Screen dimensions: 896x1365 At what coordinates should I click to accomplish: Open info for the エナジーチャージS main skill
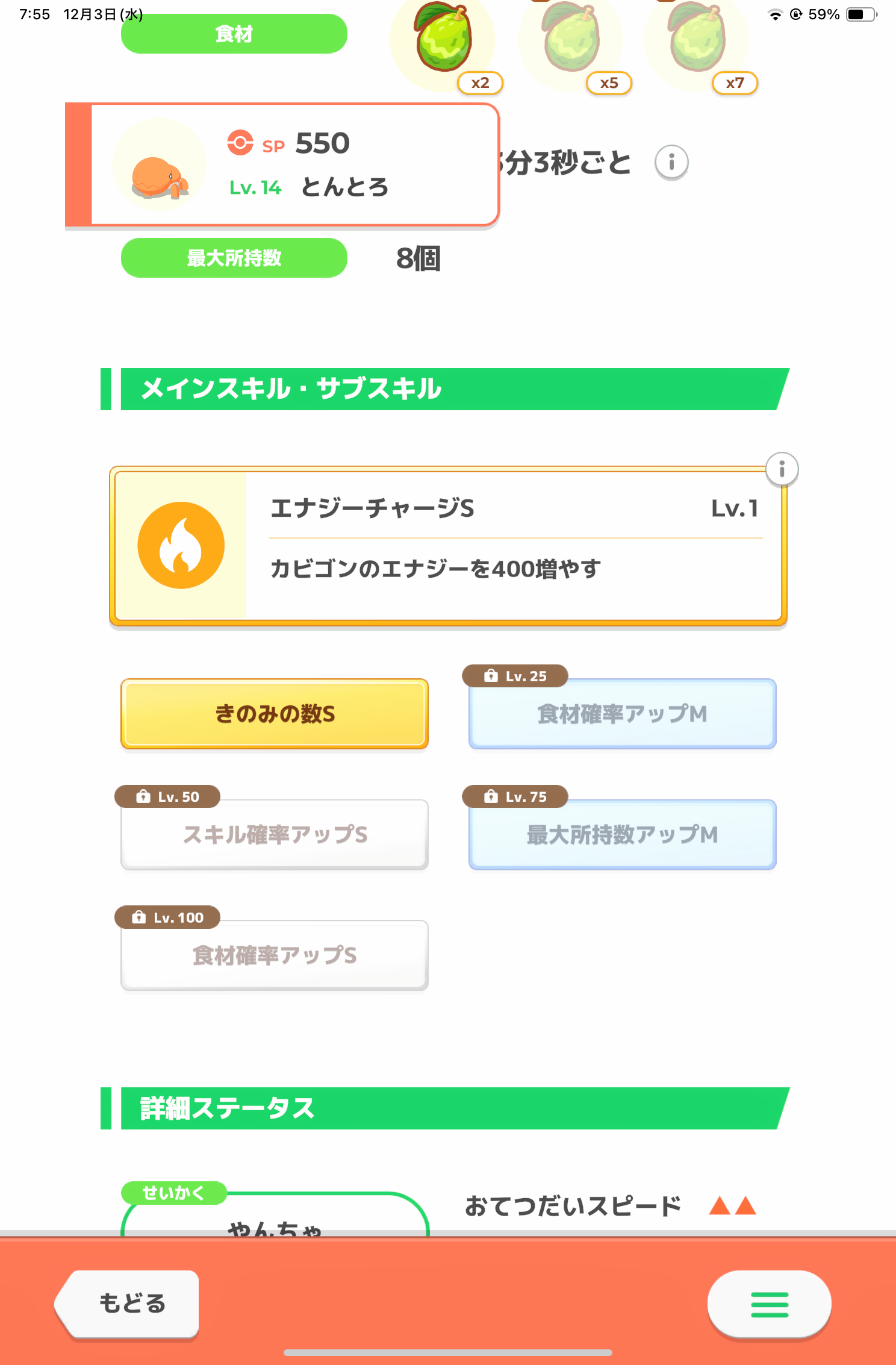pyautogui.click(x=782, y=469)
